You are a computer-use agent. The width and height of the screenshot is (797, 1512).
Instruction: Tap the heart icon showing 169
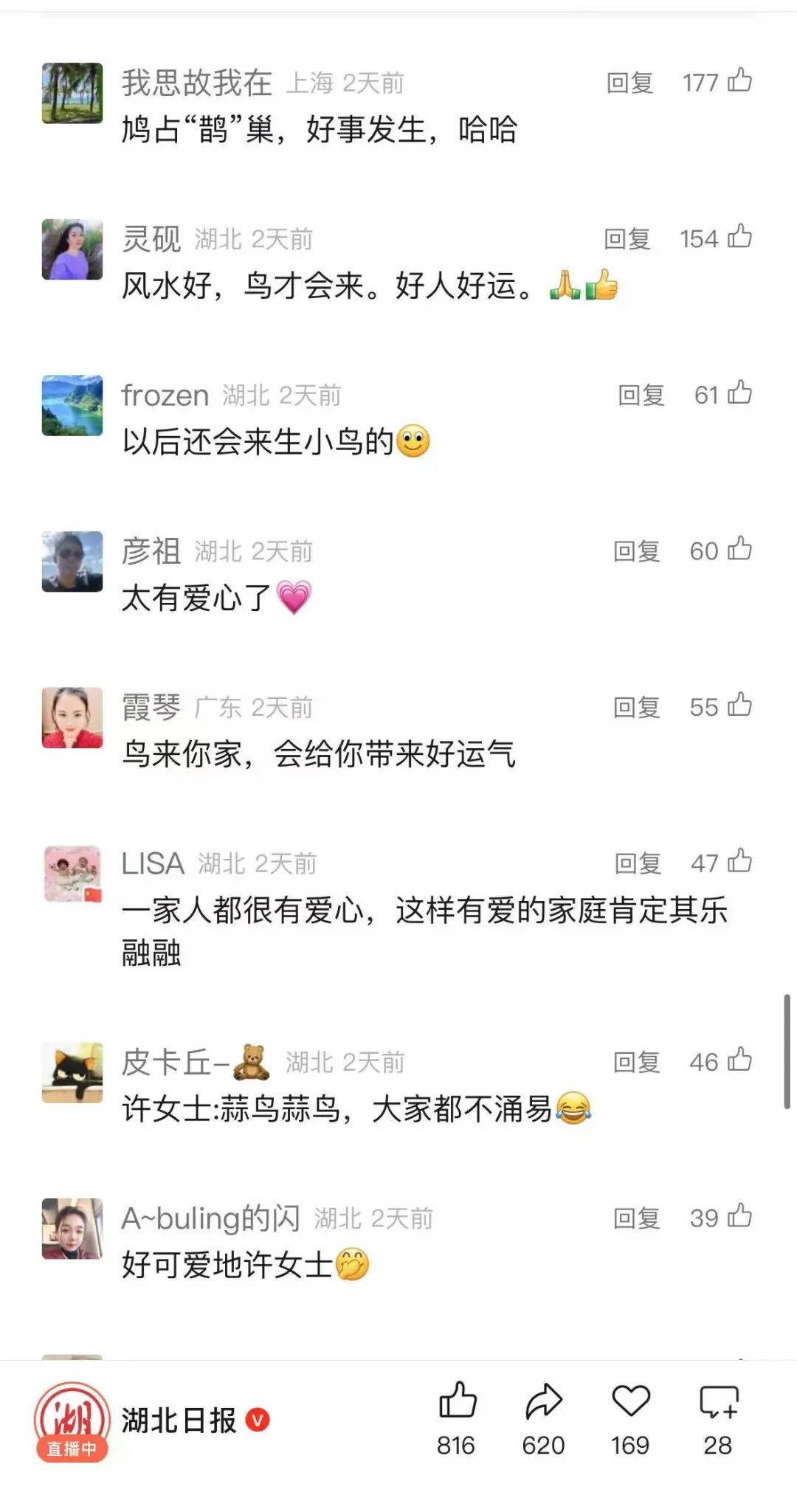pyautogui.click(x=631, y=1401)
